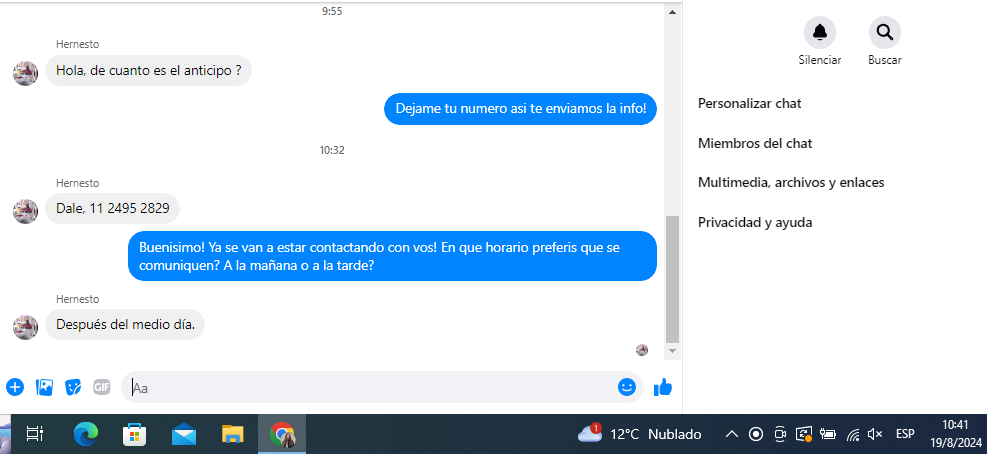Choose a sticker from the sticker icon
This screenshot has height=454, width=987.
tap(73, 387)
